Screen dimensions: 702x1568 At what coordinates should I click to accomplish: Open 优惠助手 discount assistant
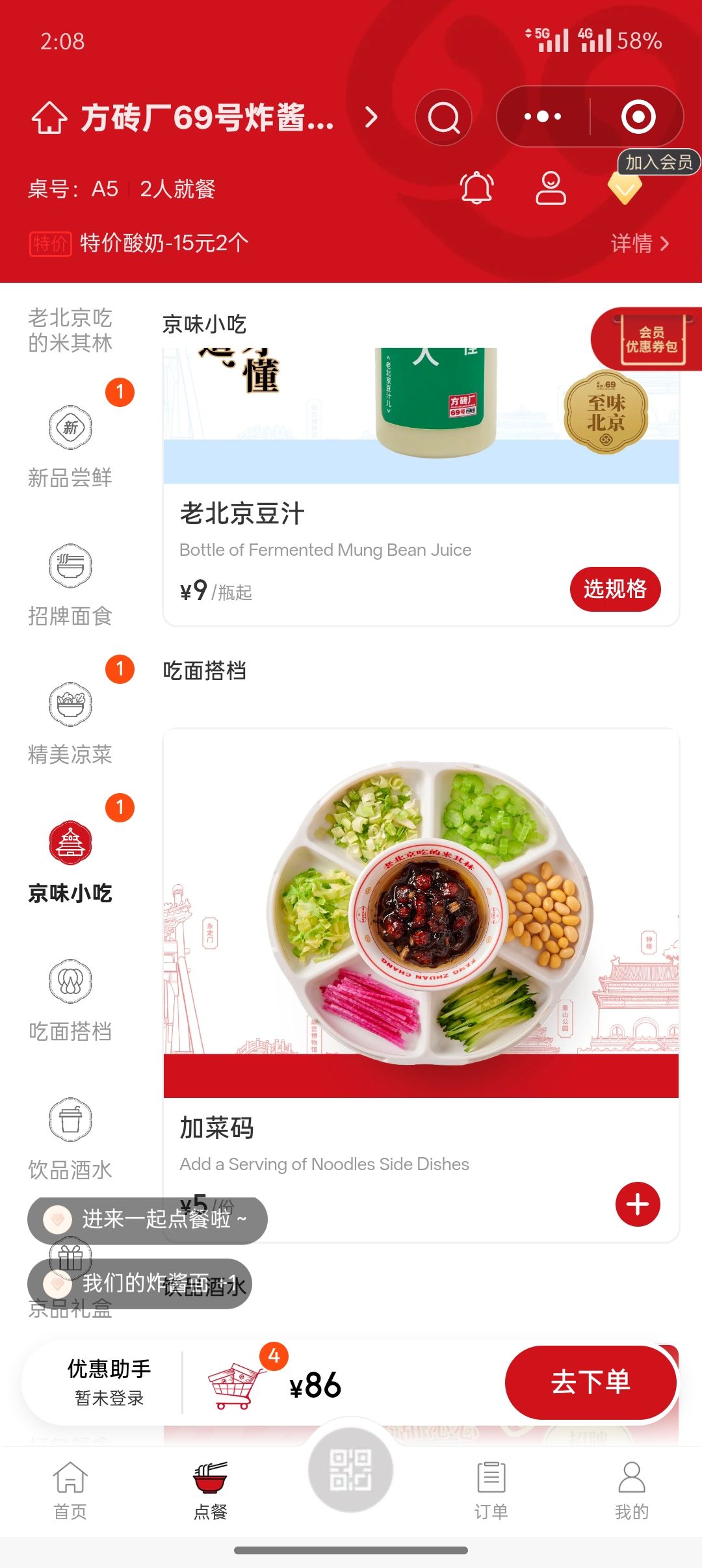tap(109, 1382)
